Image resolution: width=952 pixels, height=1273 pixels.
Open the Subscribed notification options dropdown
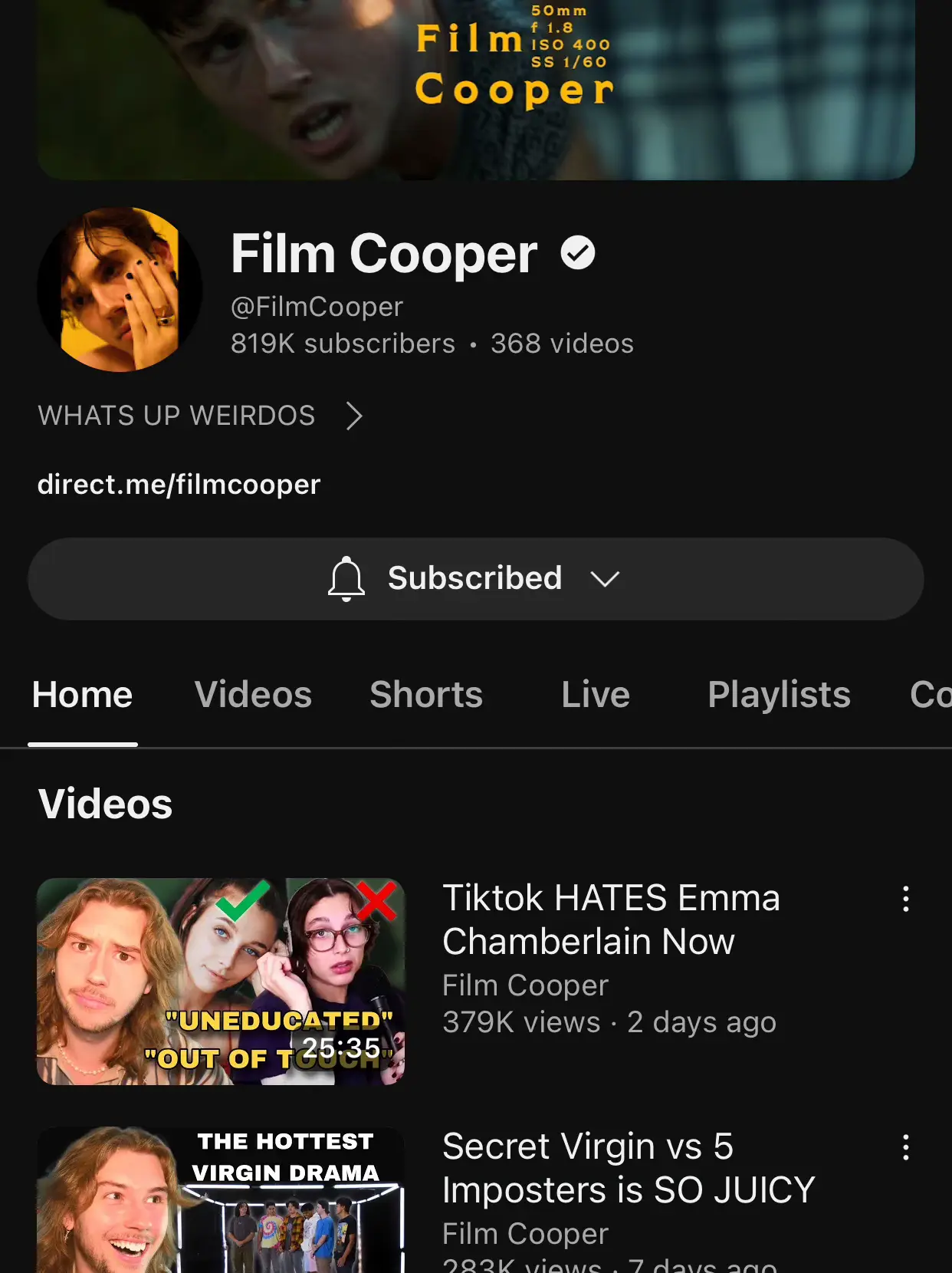pos(475,579)
